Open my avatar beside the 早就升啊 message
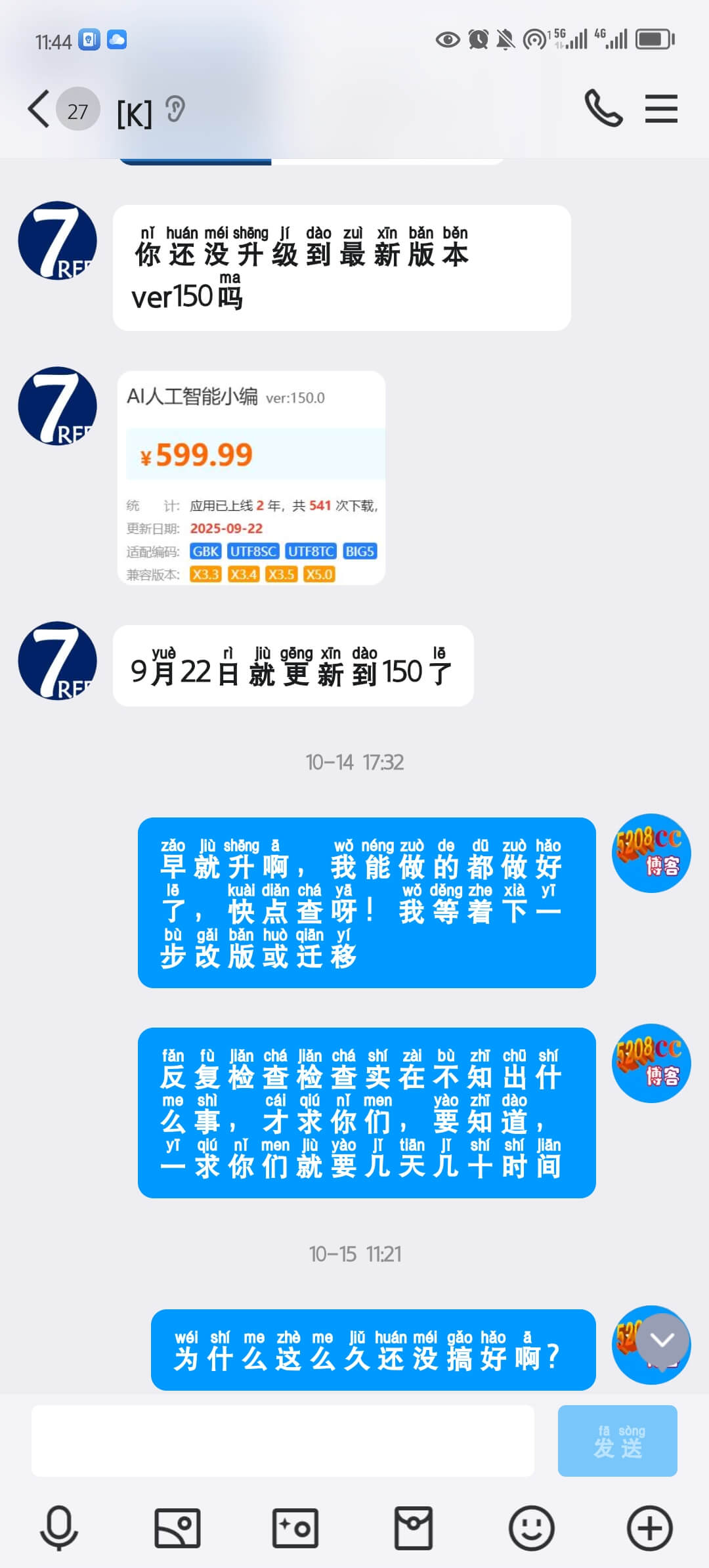The height and width of the screenshot is (1568, 709). click(x=651, y=854)
